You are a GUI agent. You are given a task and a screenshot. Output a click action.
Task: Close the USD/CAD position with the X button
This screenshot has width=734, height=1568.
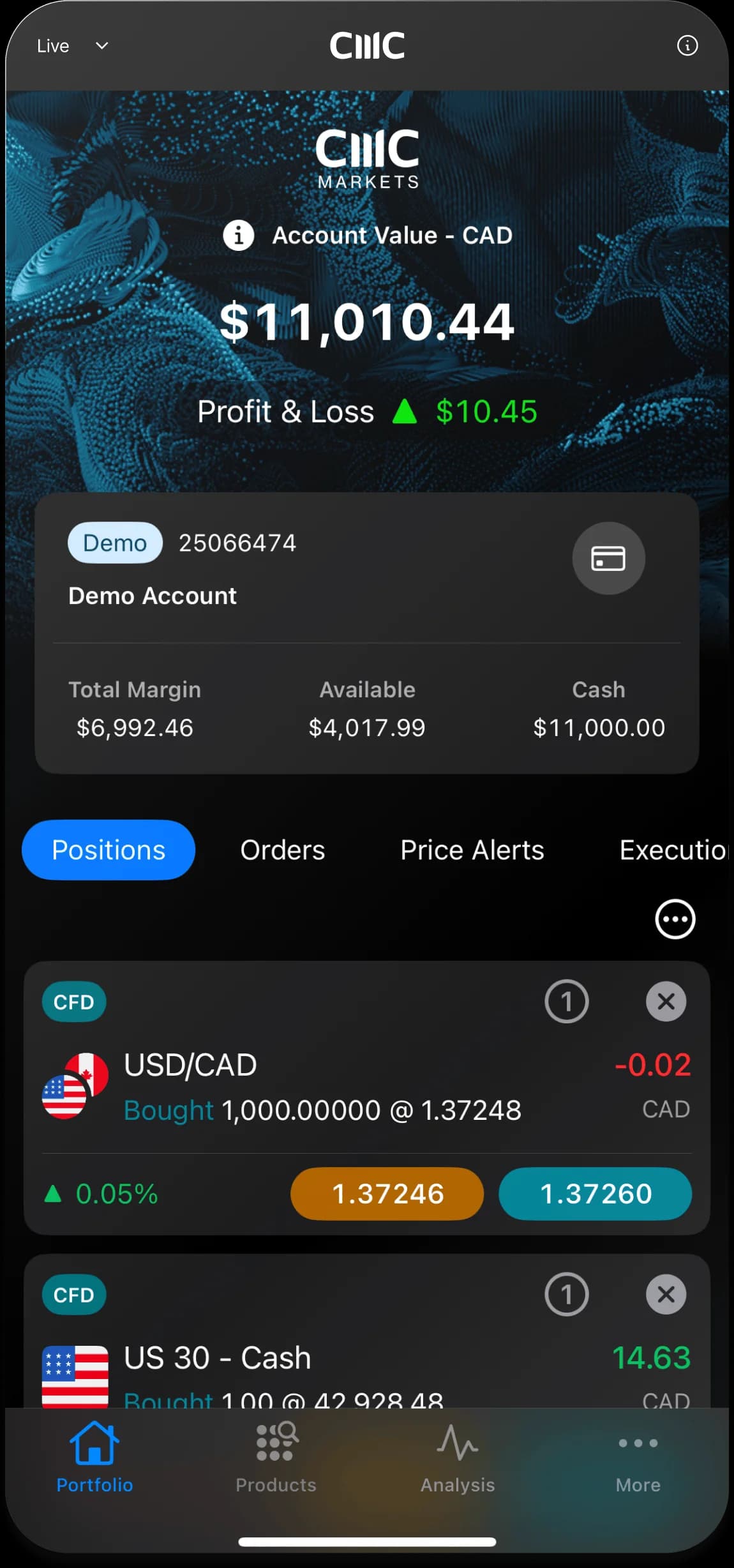666,1001
